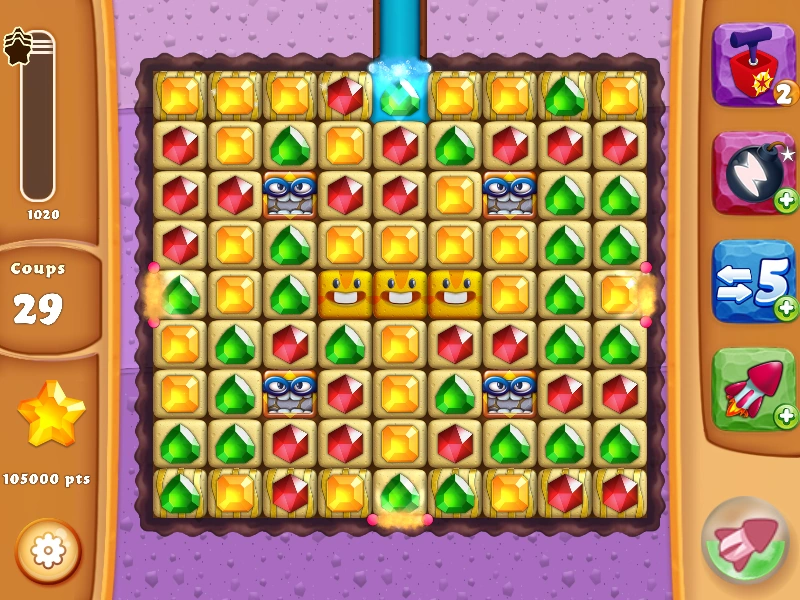
Task: Launch the charged rocket bubble
Action: (x=745, y=540)
